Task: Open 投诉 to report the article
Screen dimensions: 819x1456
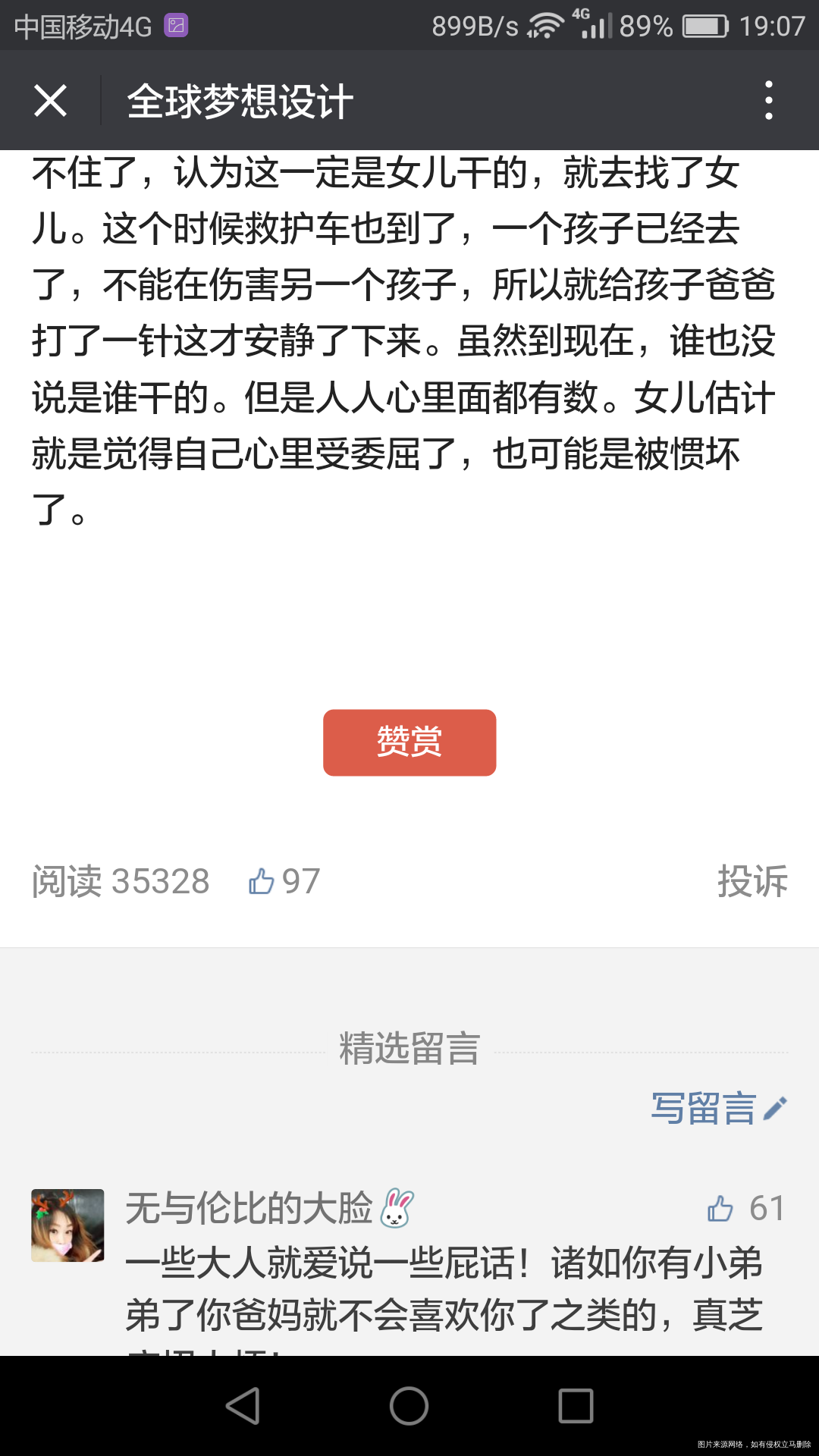Action: [x=753, y=880]
